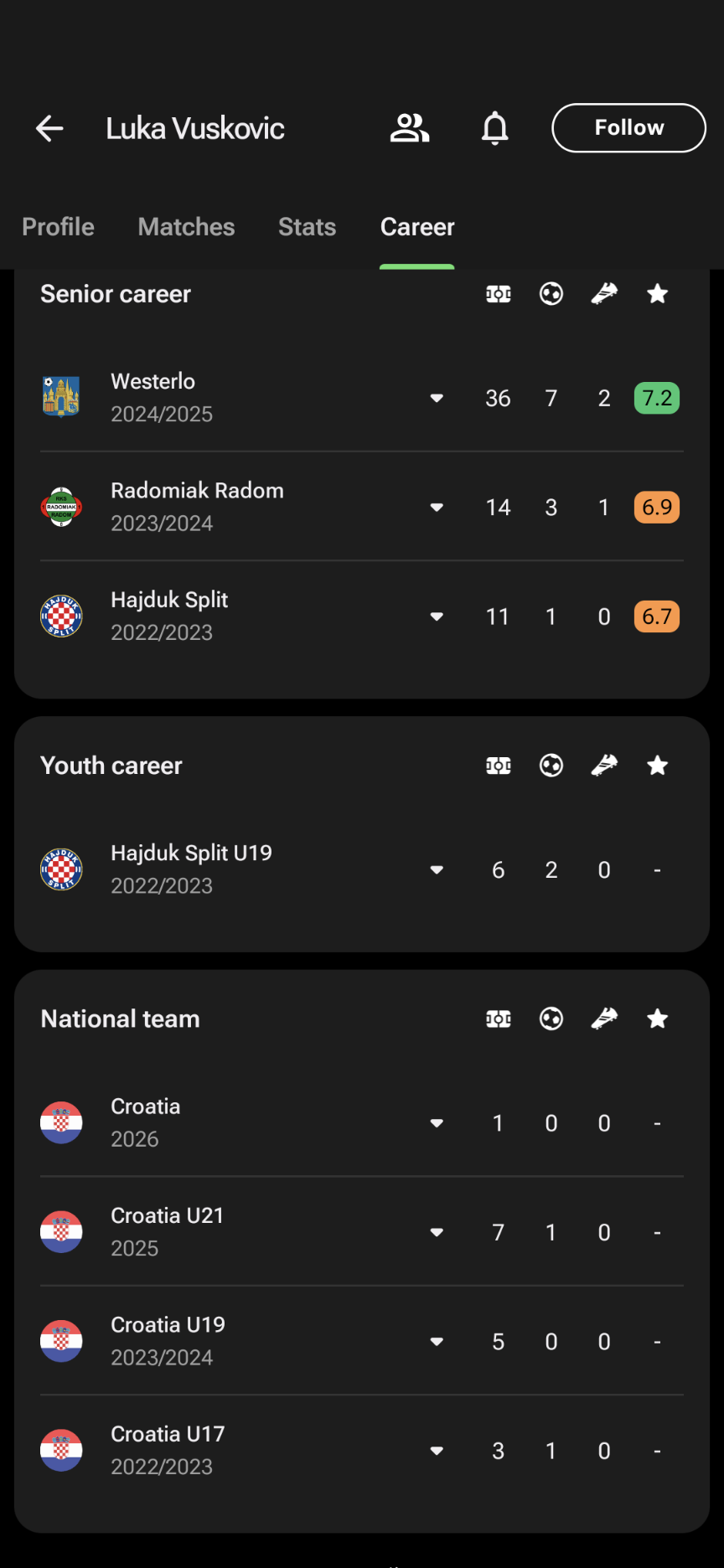Go back using the arrow icon
This screenshot has height=1568, width=724.
[50, 128]
